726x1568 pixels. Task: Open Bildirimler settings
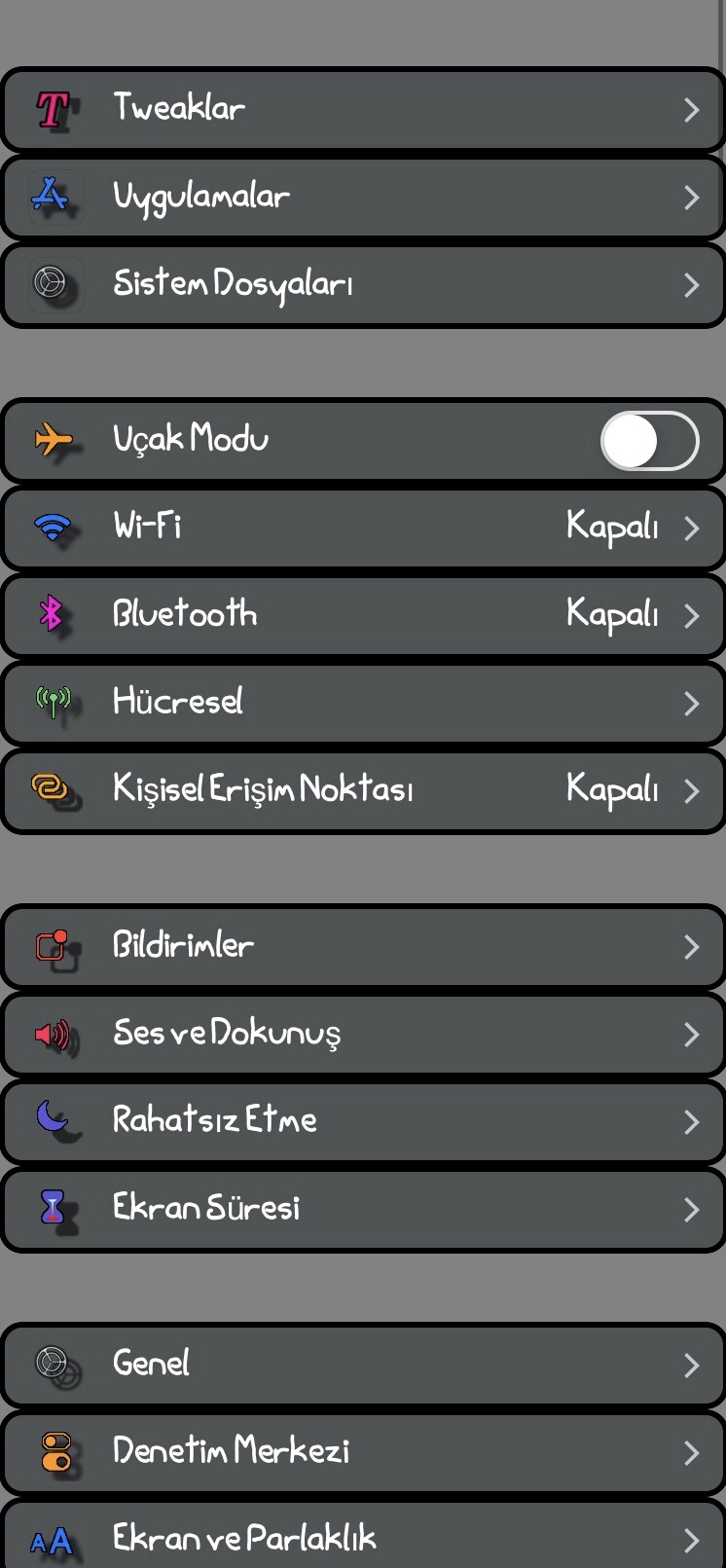(362, 946)
